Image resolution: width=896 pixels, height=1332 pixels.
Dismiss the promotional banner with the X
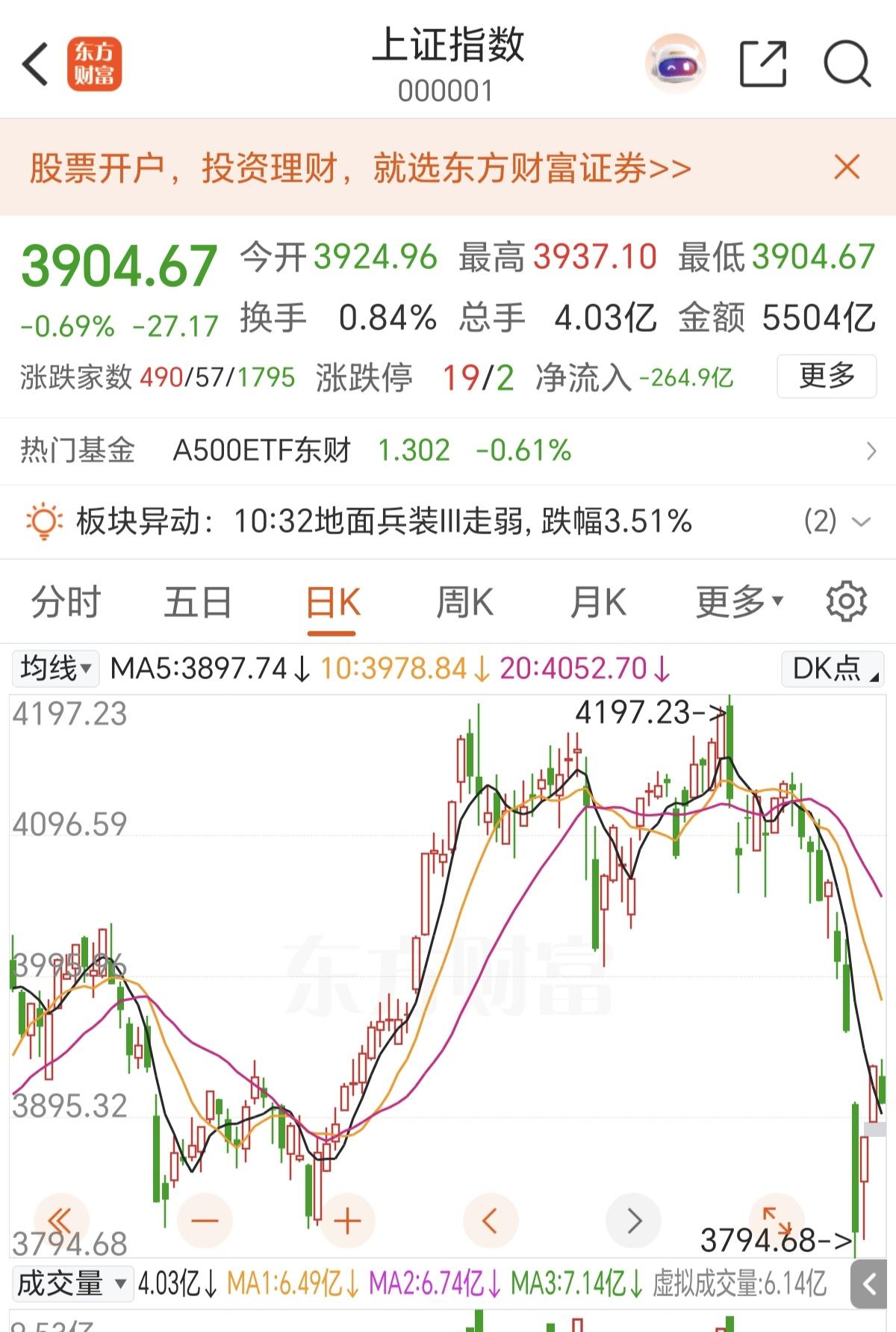(x=846, y=167)
